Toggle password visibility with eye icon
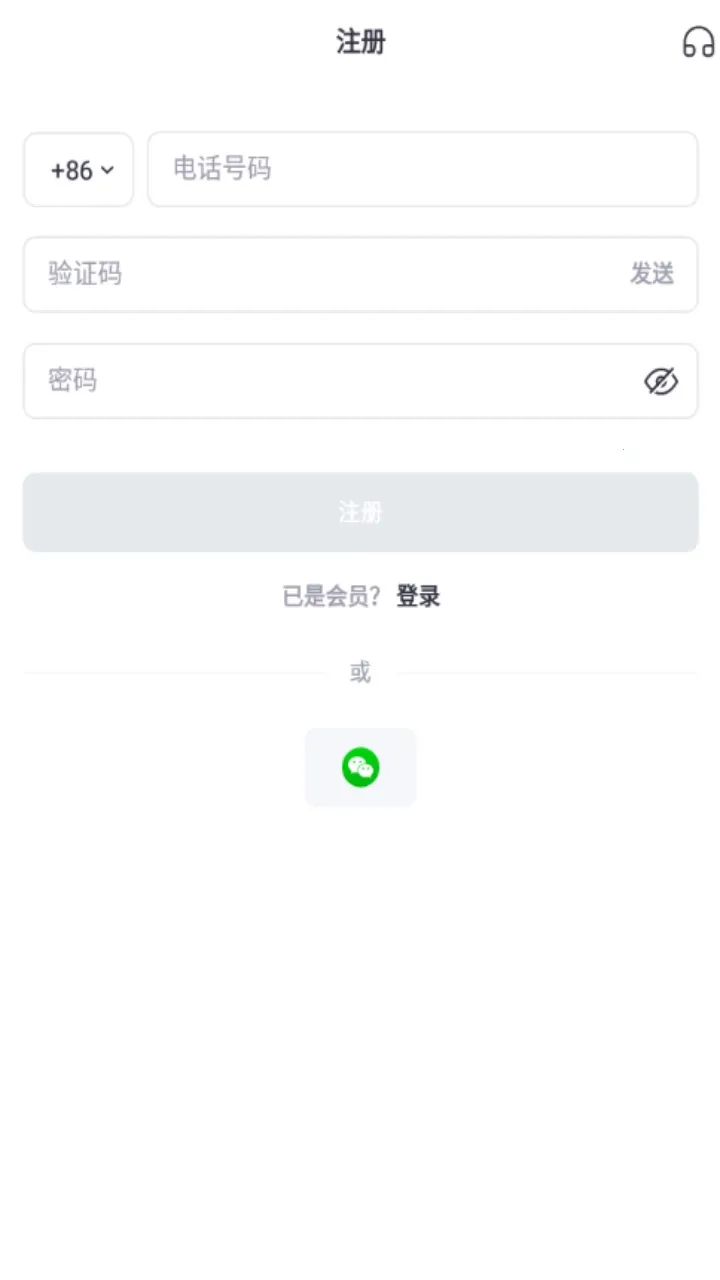720x1280 pixels. [x=661, y=381]
